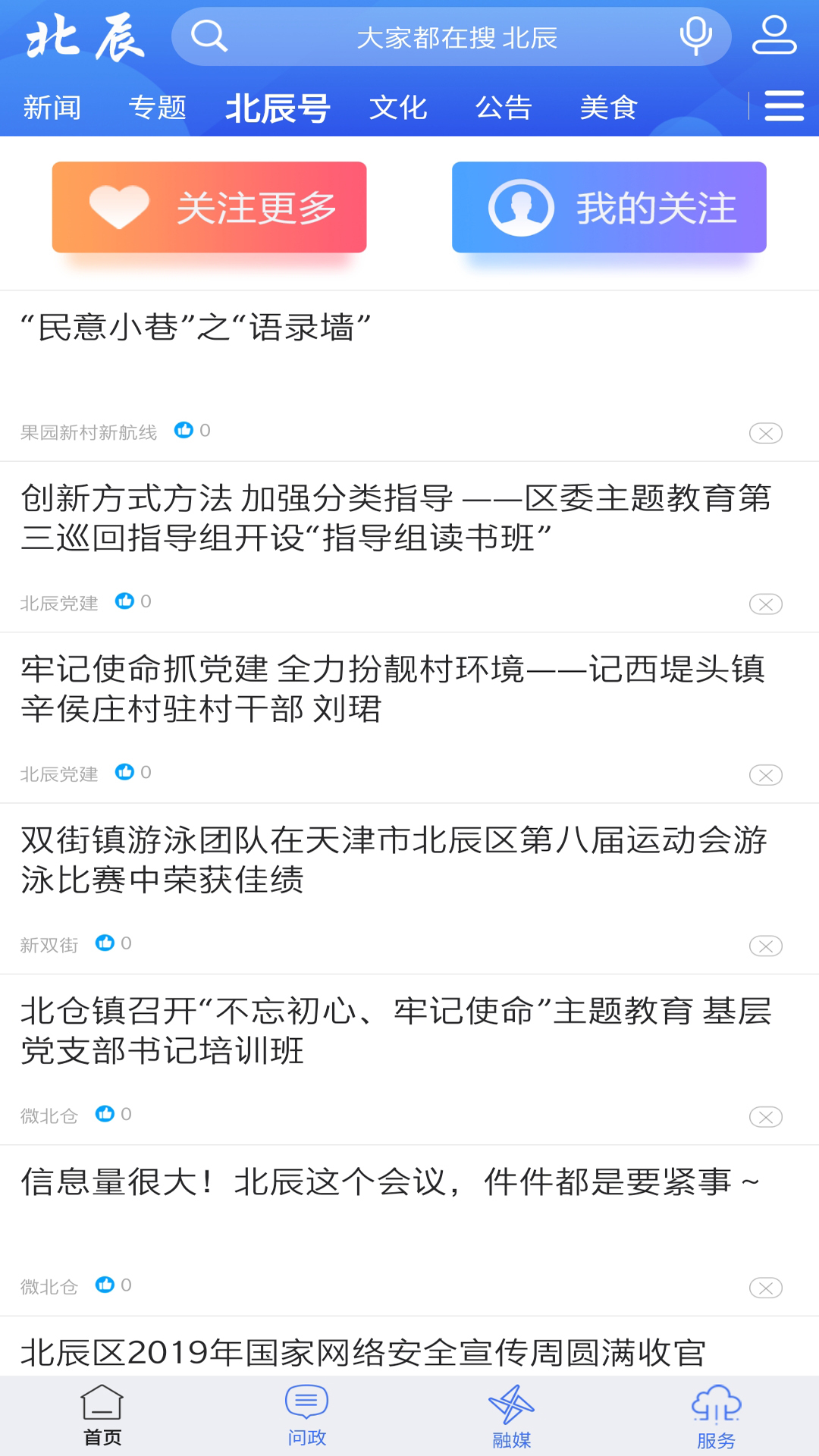The image size is (819, 1456).
Task: Go to the 服务 tab
Action: [x=716, y=1417]
